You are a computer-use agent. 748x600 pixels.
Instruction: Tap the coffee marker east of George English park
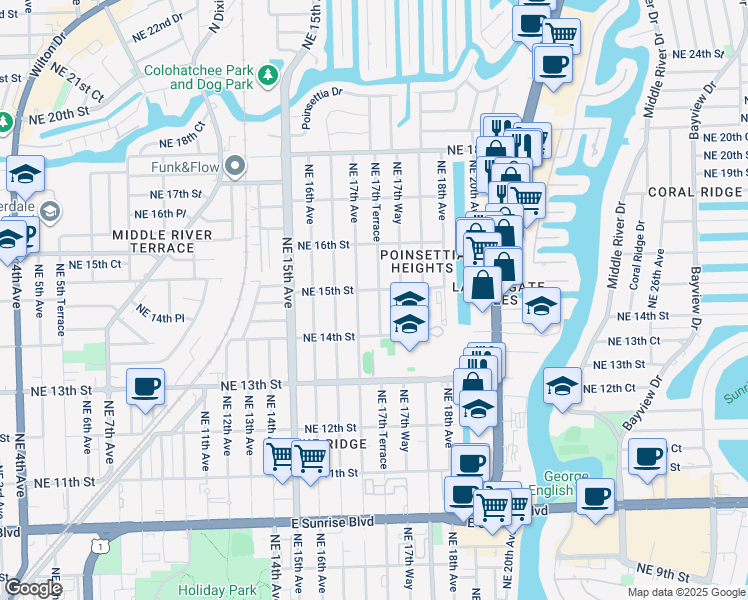[x=595, y=498]
